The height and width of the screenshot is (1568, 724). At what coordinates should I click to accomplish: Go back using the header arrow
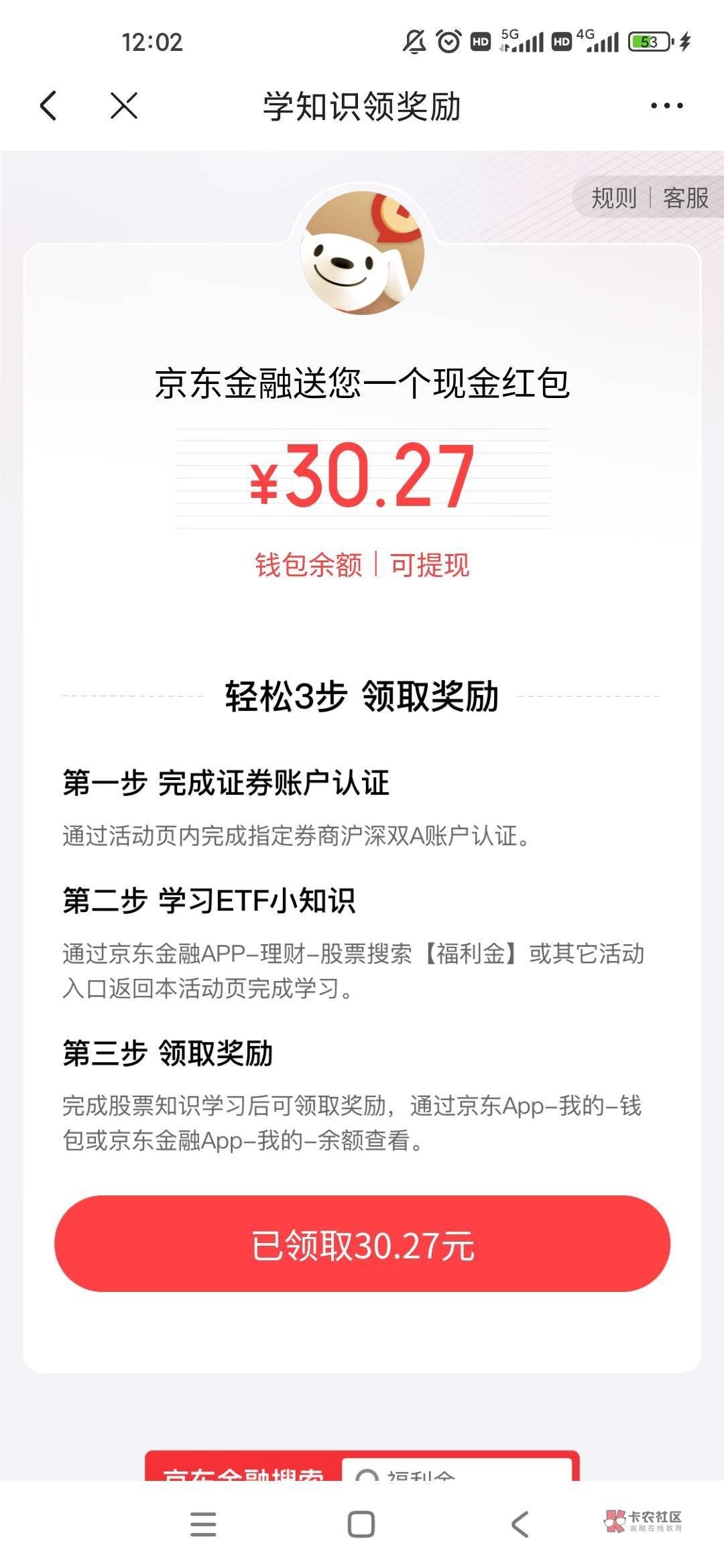tap(48, 106)
